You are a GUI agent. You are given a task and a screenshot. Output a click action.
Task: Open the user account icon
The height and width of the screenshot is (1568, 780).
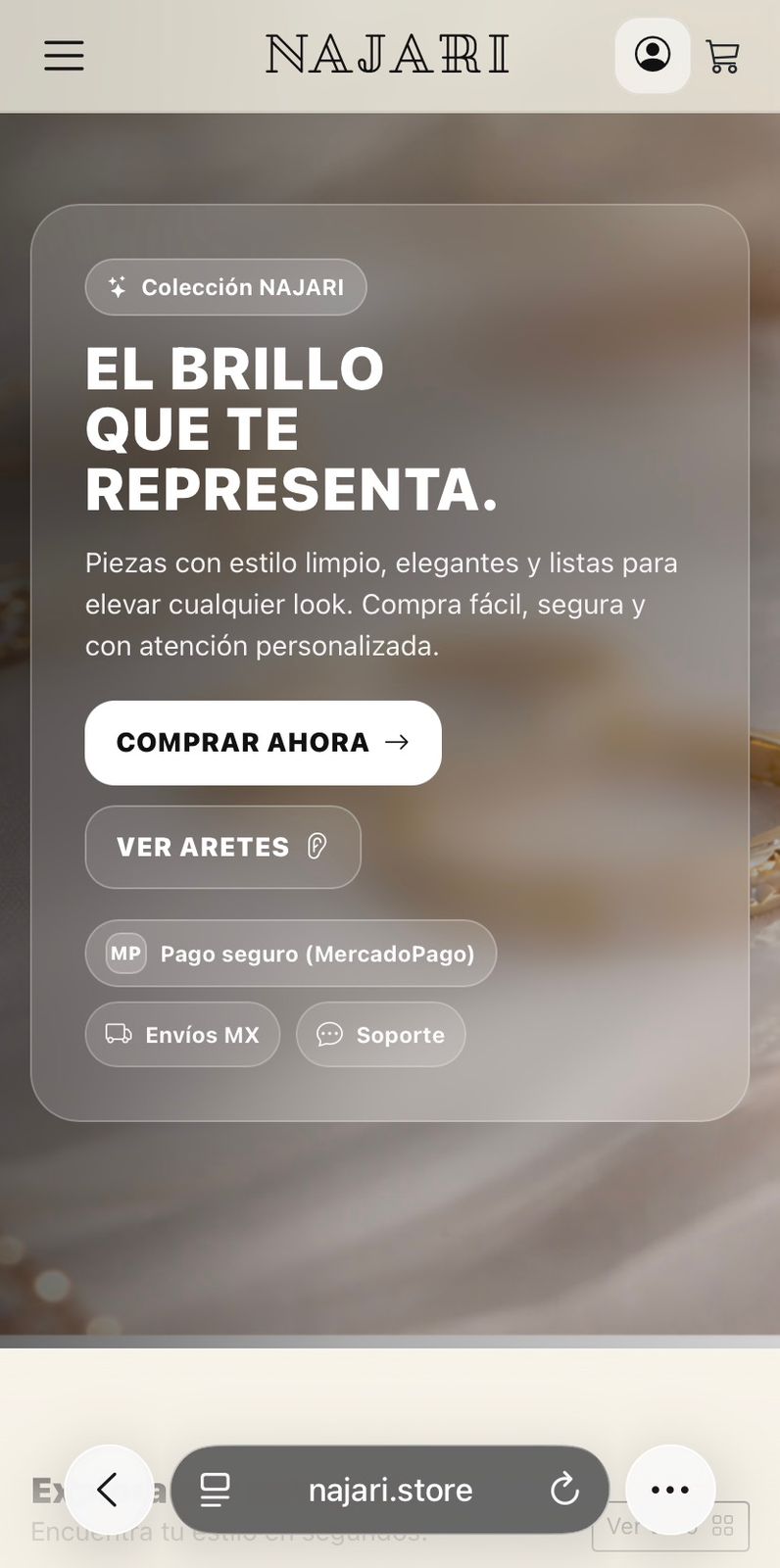652,55
